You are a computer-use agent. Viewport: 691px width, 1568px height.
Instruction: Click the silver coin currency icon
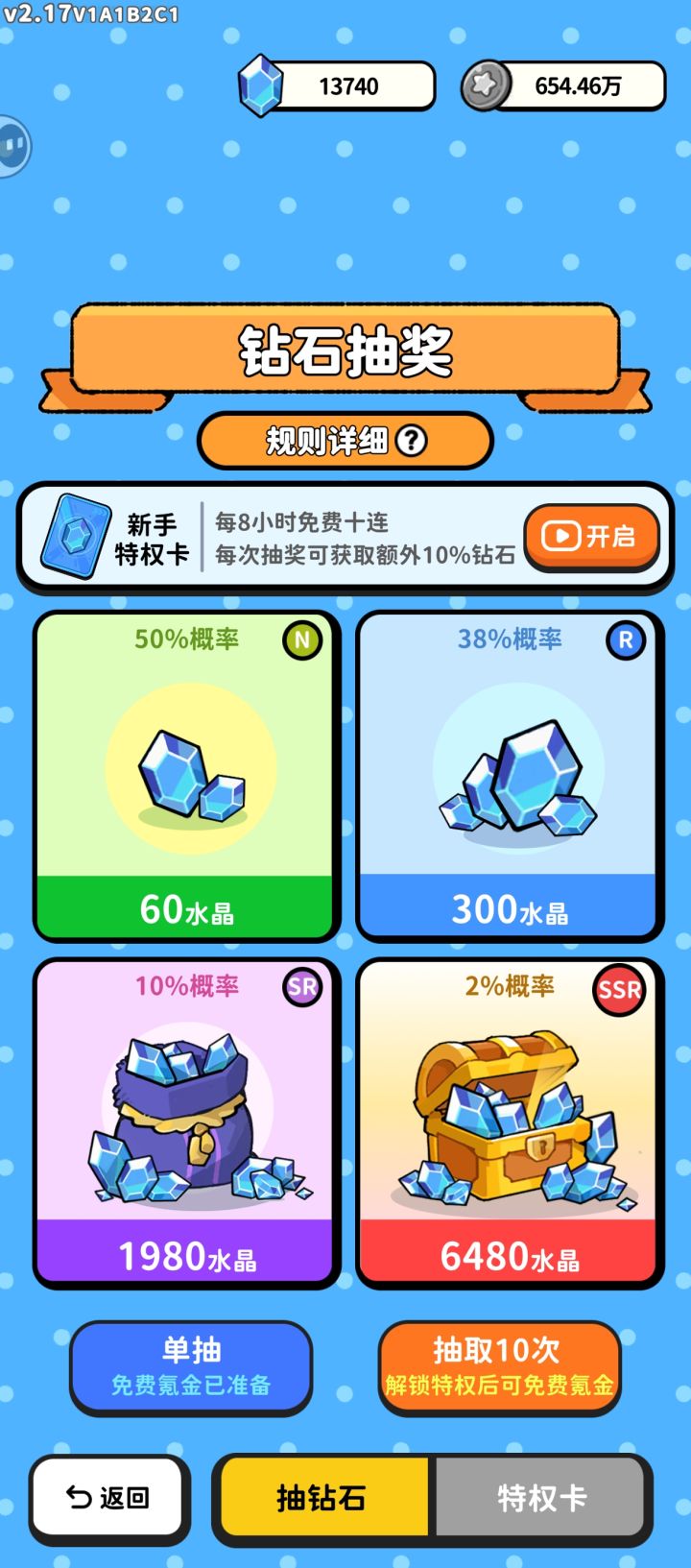485,84
